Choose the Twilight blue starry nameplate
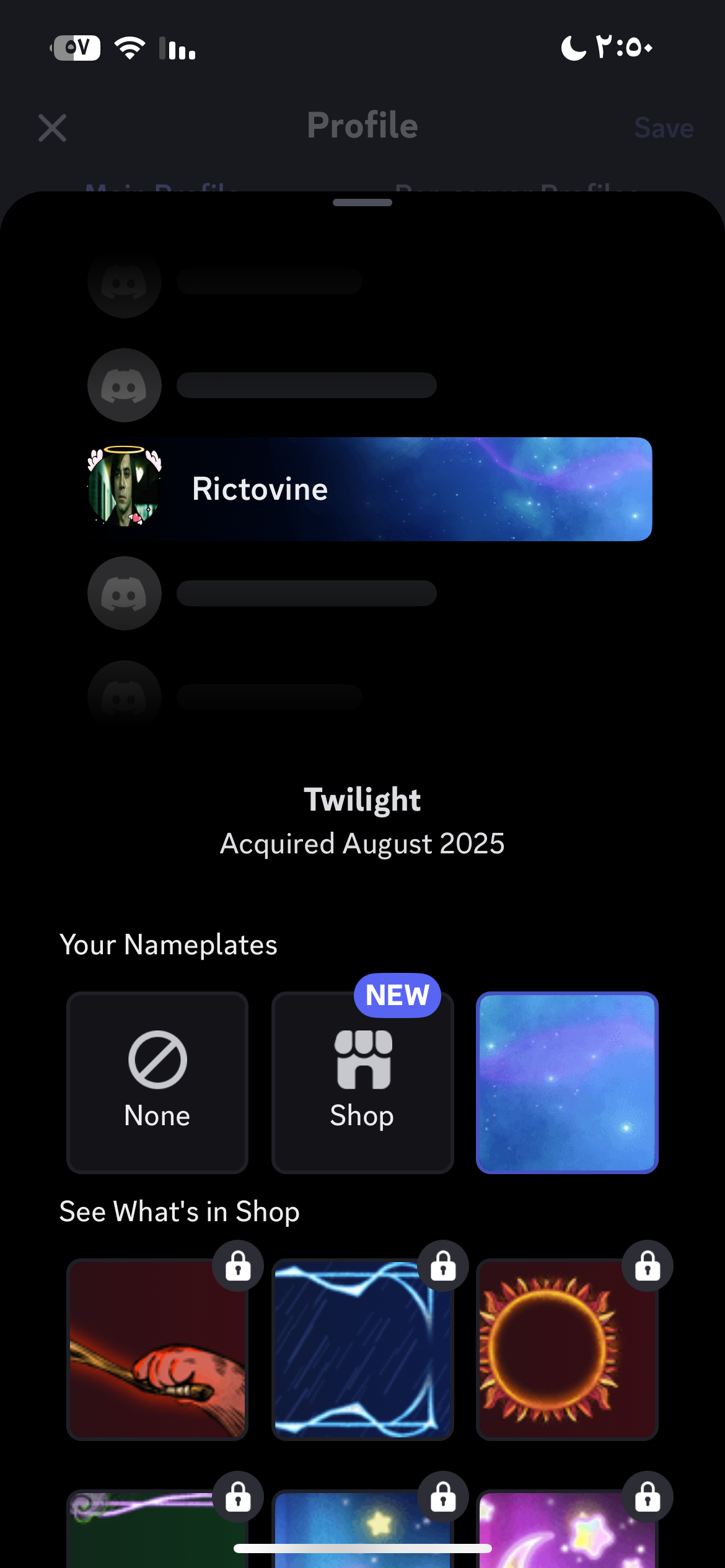The width and height of the screenshot is (725, 1568). pos(567,1082)
